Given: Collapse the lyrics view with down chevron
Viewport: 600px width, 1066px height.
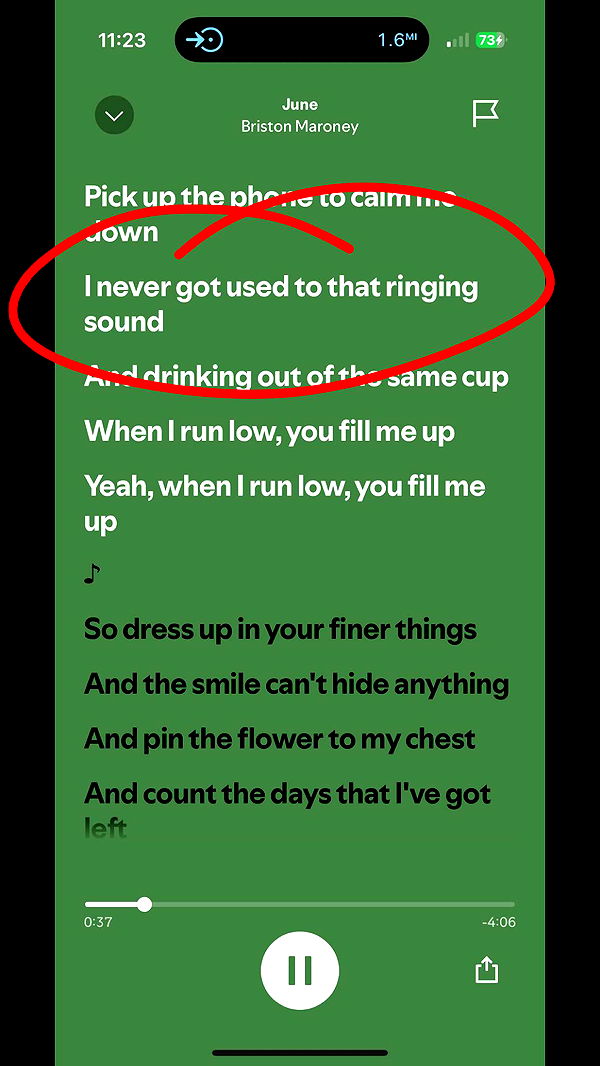Looking at the screenshot, I should pyautogui.click(x=115, y=116).
